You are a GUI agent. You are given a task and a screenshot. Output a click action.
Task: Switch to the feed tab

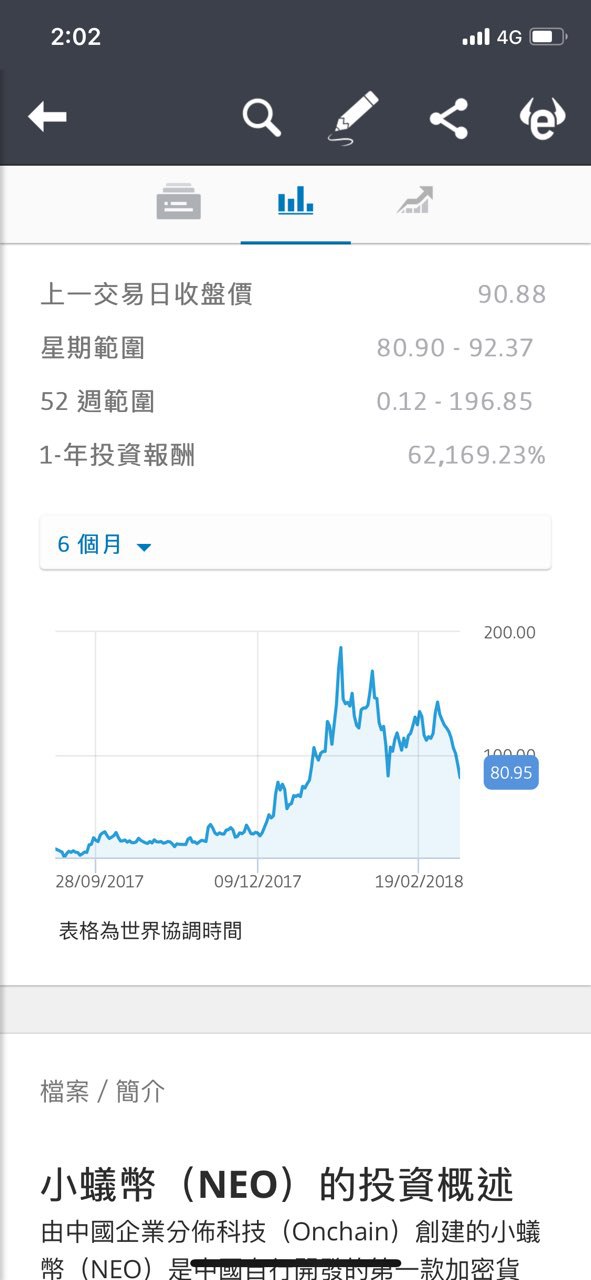click(x=179, y=202)
